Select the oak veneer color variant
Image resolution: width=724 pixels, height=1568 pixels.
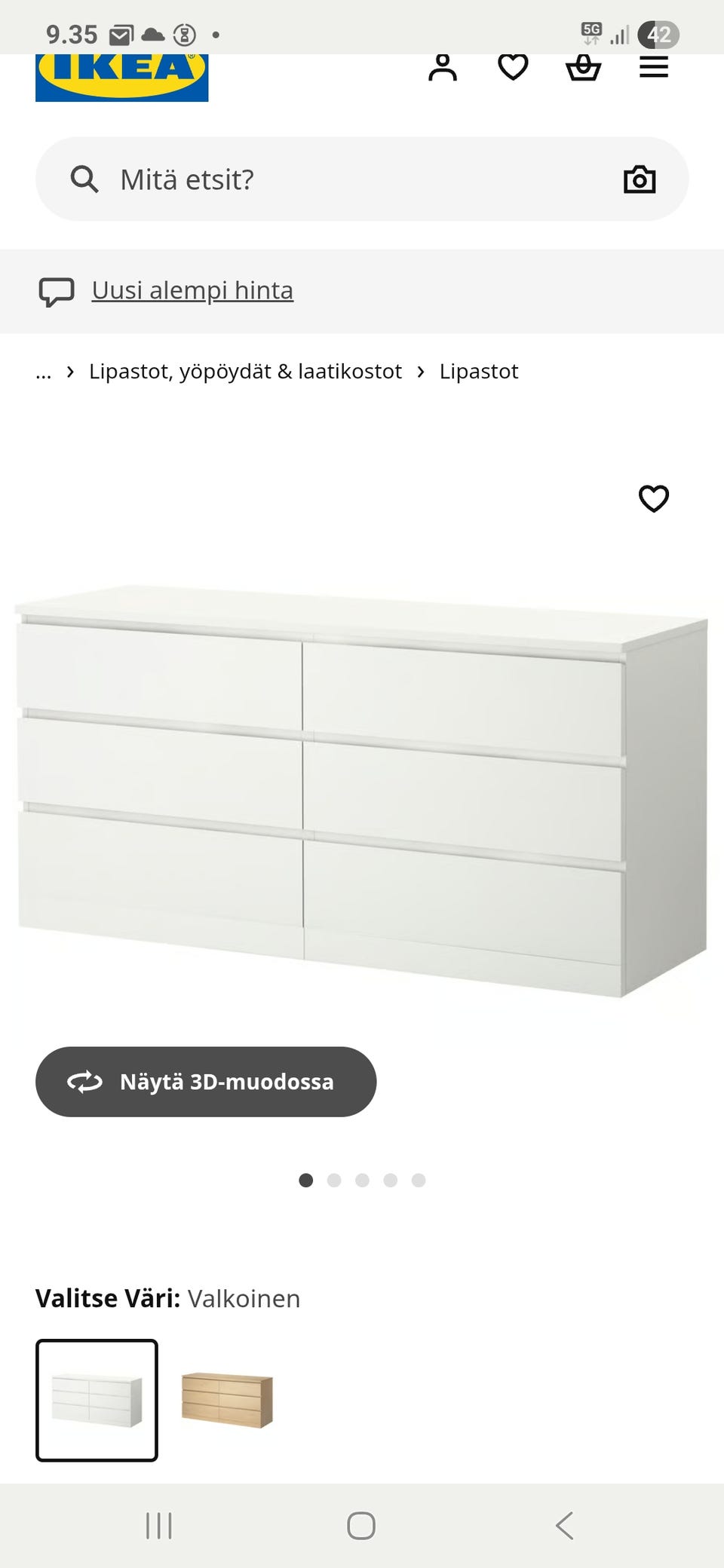[x=226, y=1404]
